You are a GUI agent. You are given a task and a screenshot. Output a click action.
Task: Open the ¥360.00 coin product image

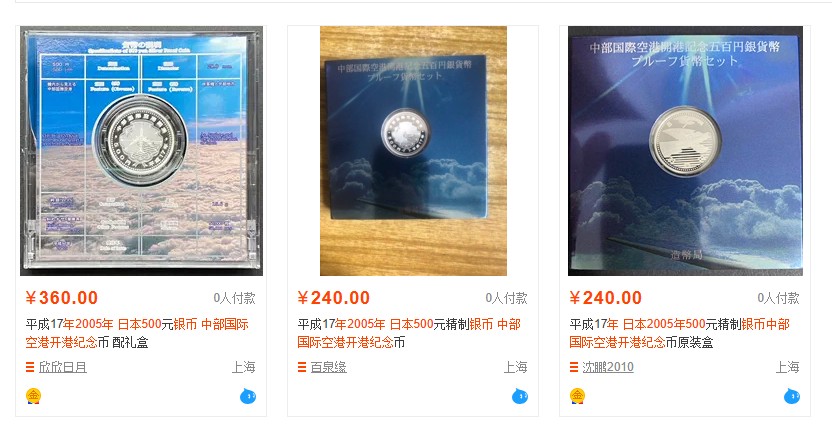point(141,150)
